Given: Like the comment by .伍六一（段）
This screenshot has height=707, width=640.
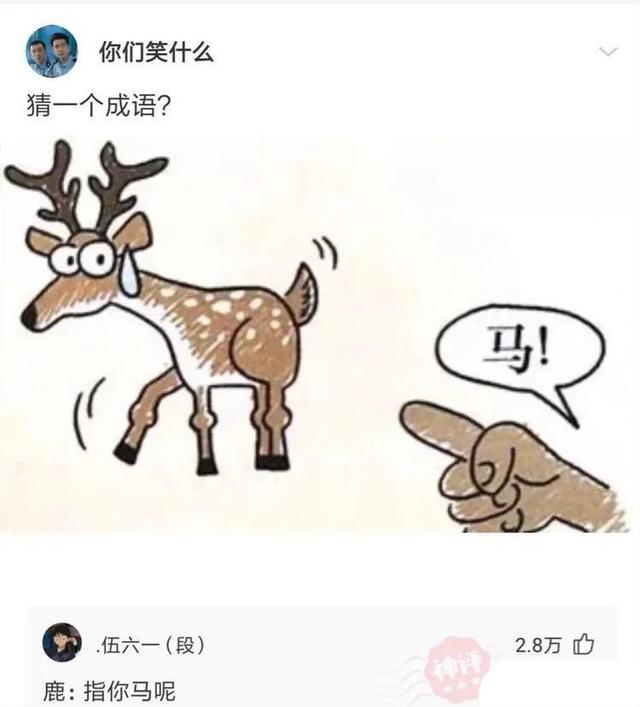Looking at the screenshot, I should pyautogui.click(x=584, y=645).
